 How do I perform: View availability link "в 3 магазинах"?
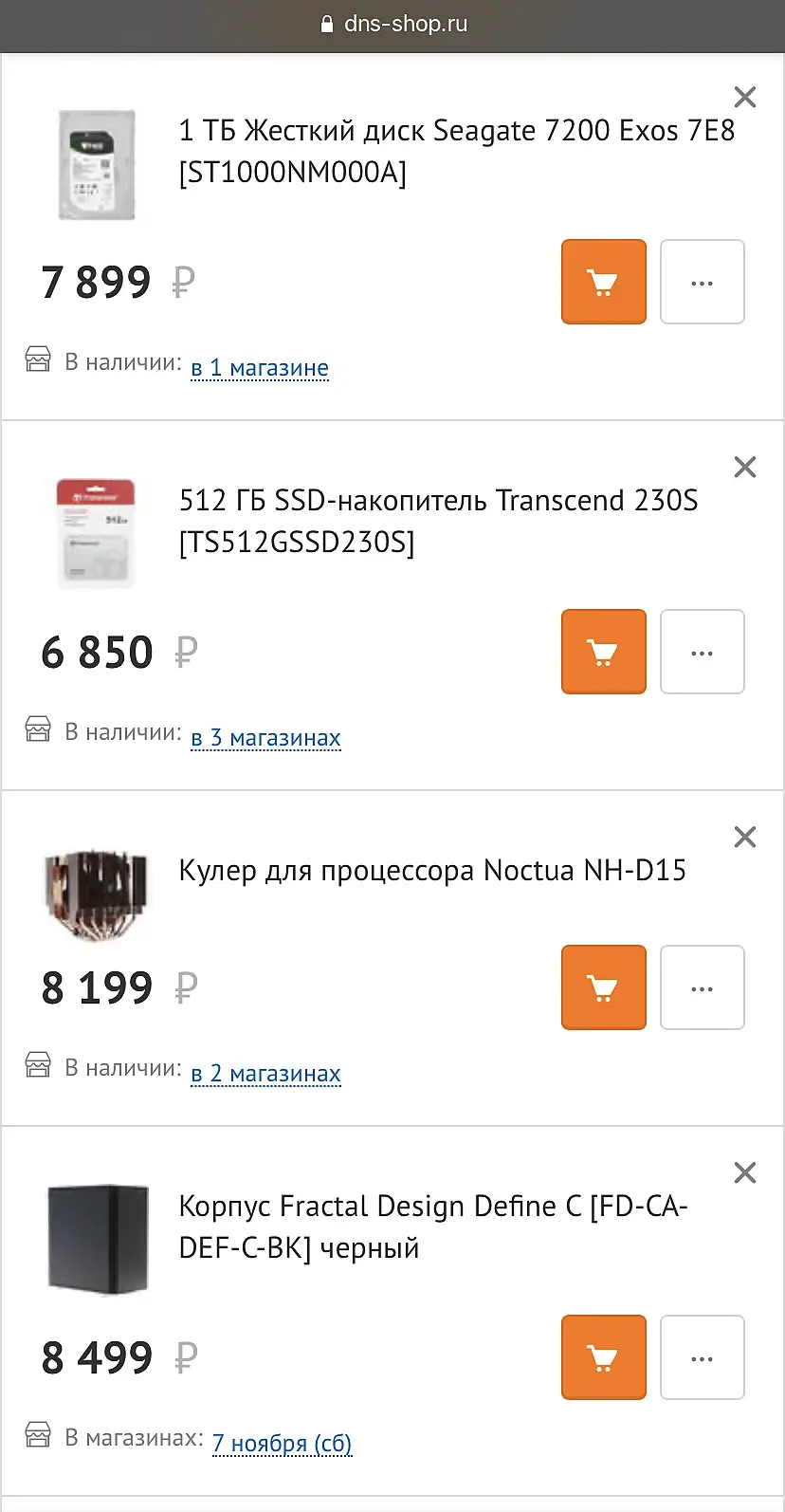coord(265,738)
